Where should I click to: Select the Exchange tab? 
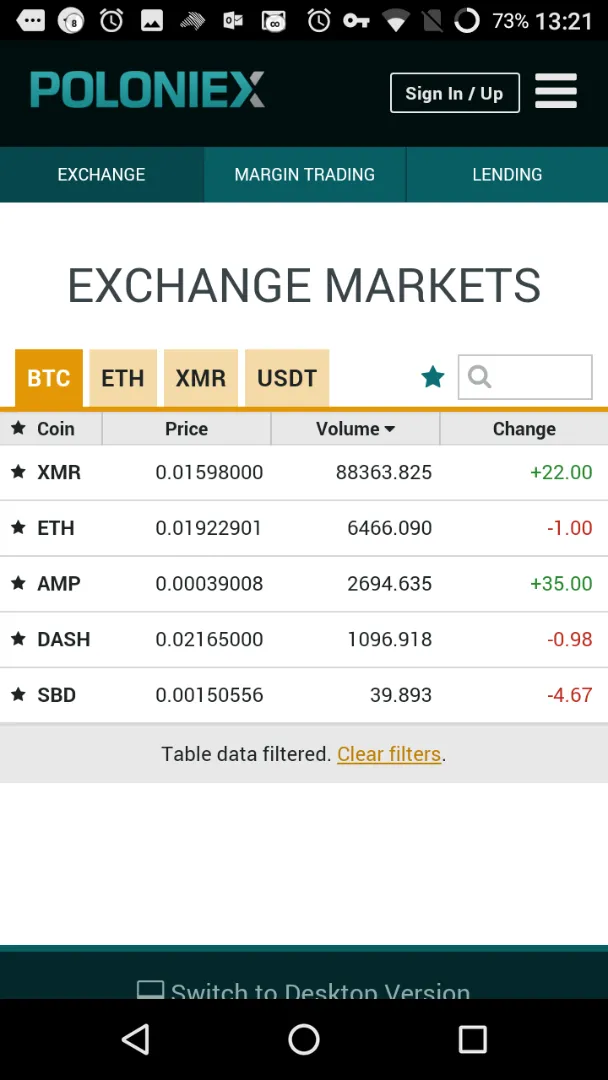point(101,174)
